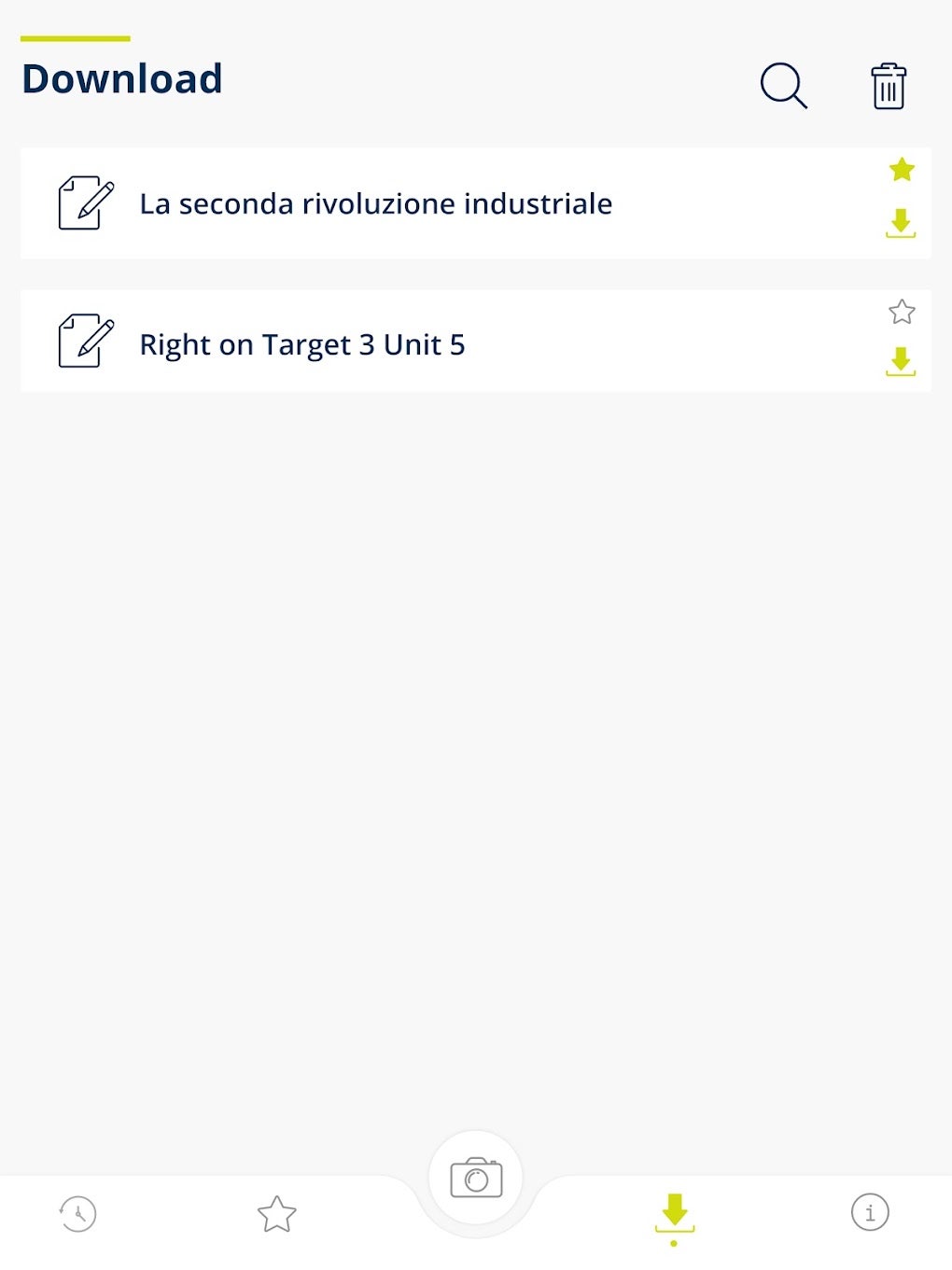The width and height of the screenshot is (952, 1270).
Task: Select the second download list row
Action: tap(467, 342)
